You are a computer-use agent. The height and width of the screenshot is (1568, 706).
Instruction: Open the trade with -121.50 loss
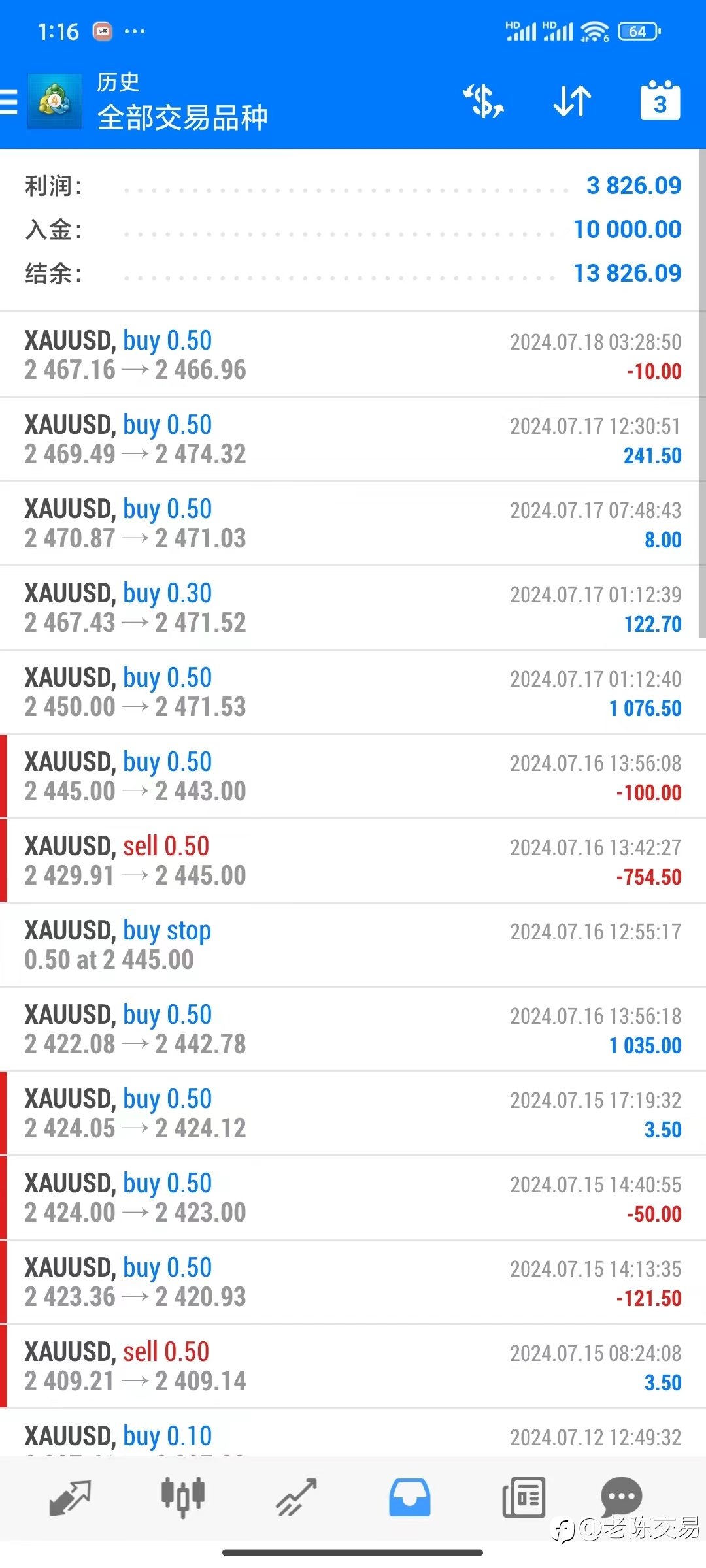pos(353,1282)
